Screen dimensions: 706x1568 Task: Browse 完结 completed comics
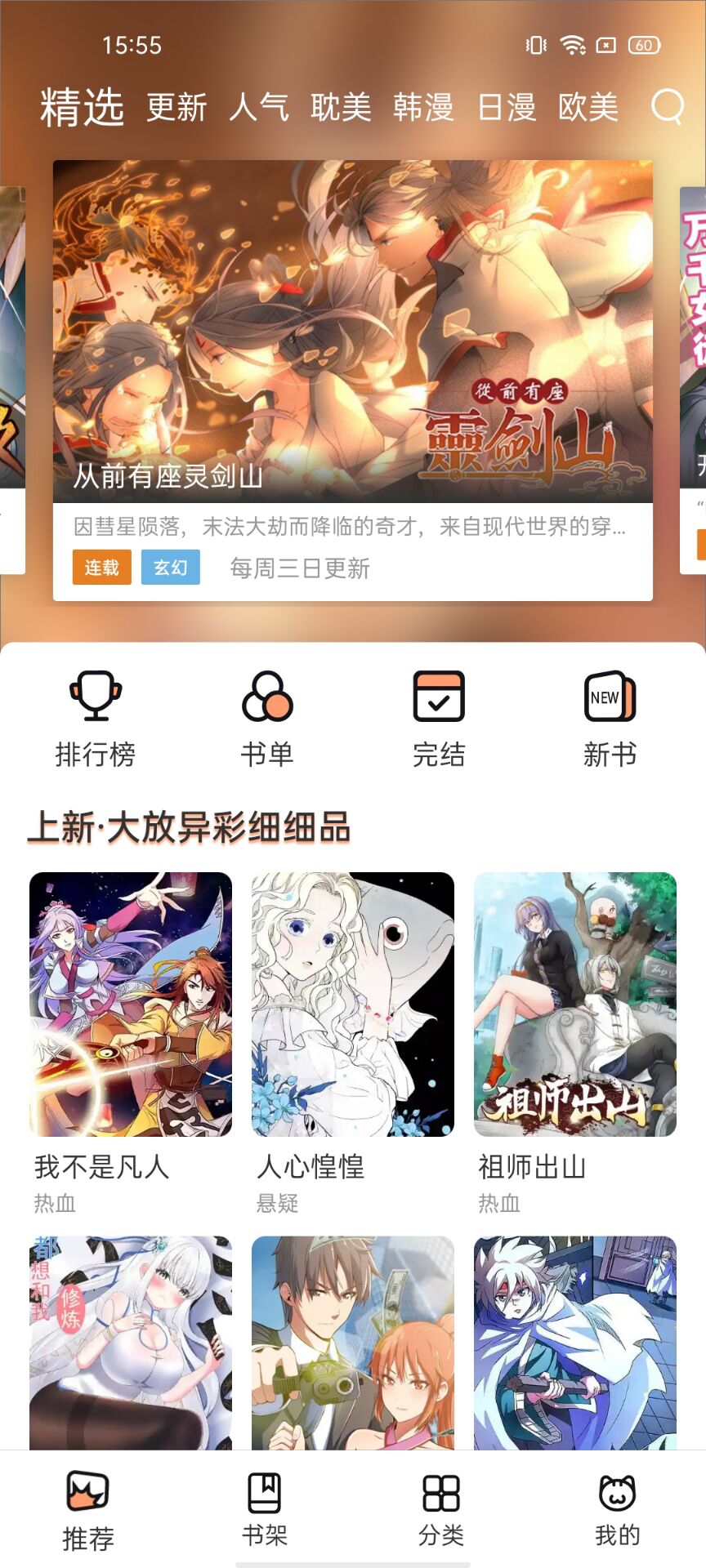point(439,719)
